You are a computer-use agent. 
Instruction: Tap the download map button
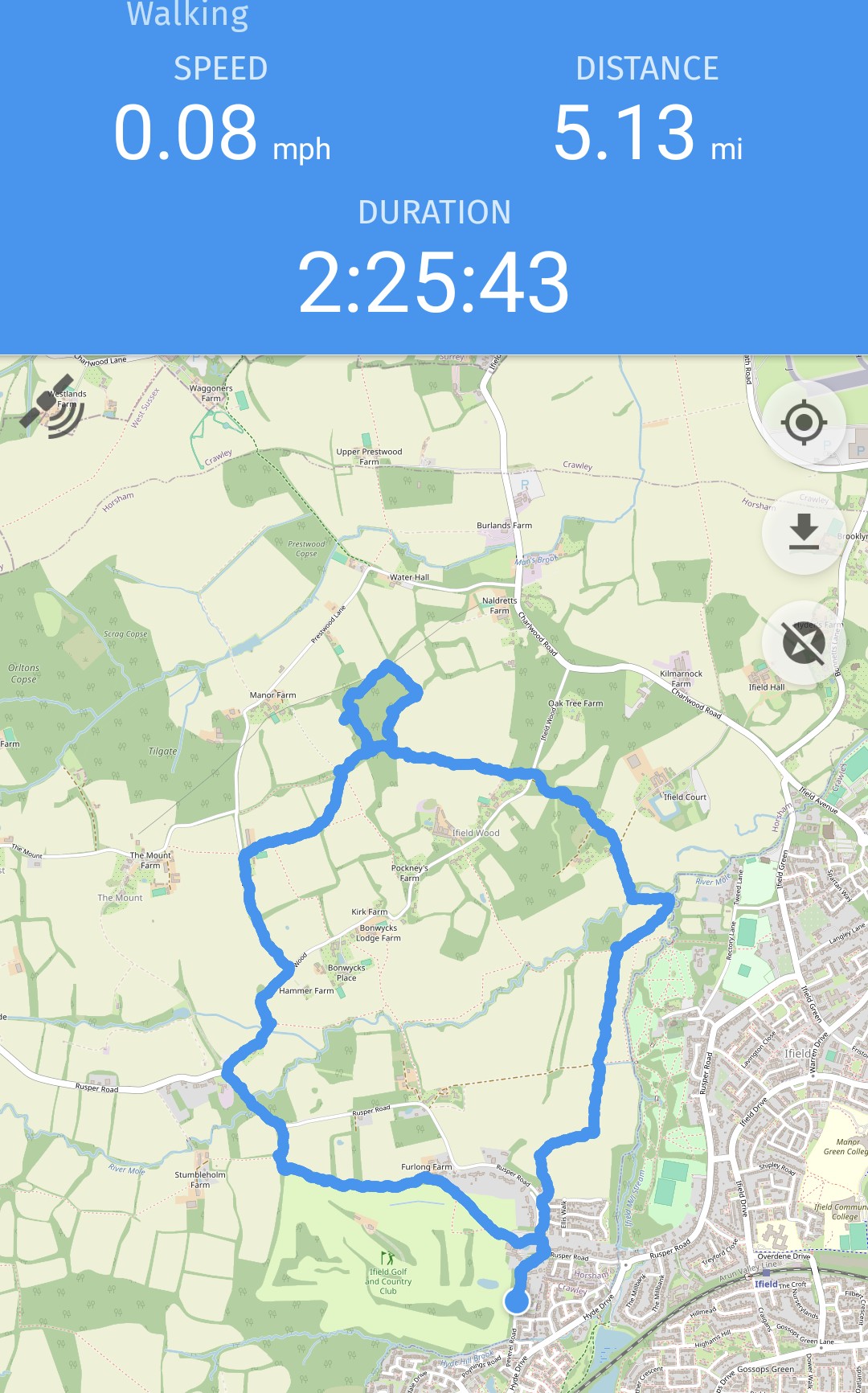pyautogui.click(x=804, y=532)
